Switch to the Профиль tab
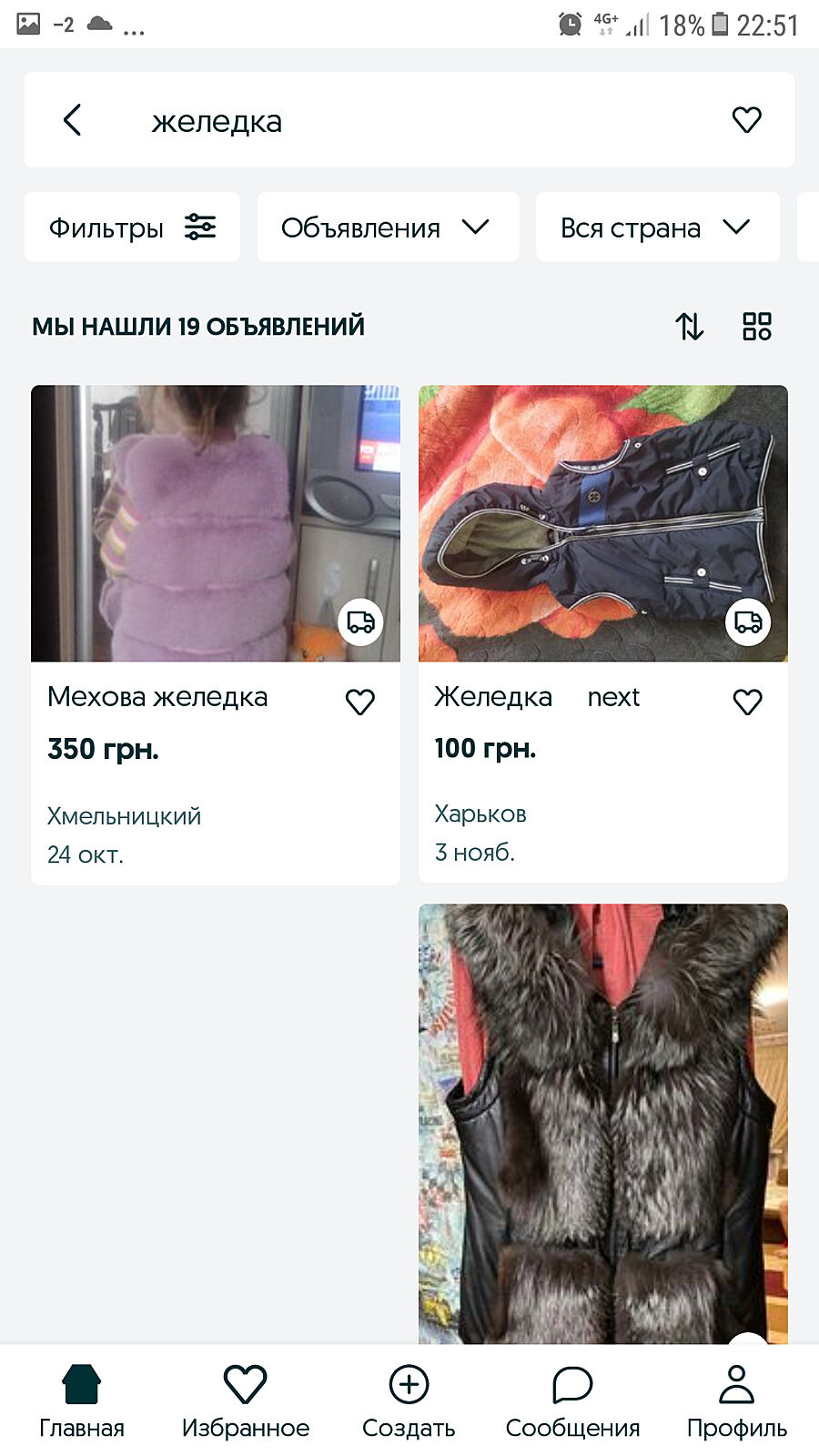This screenshot has height=1456, width=819. 736,1401
